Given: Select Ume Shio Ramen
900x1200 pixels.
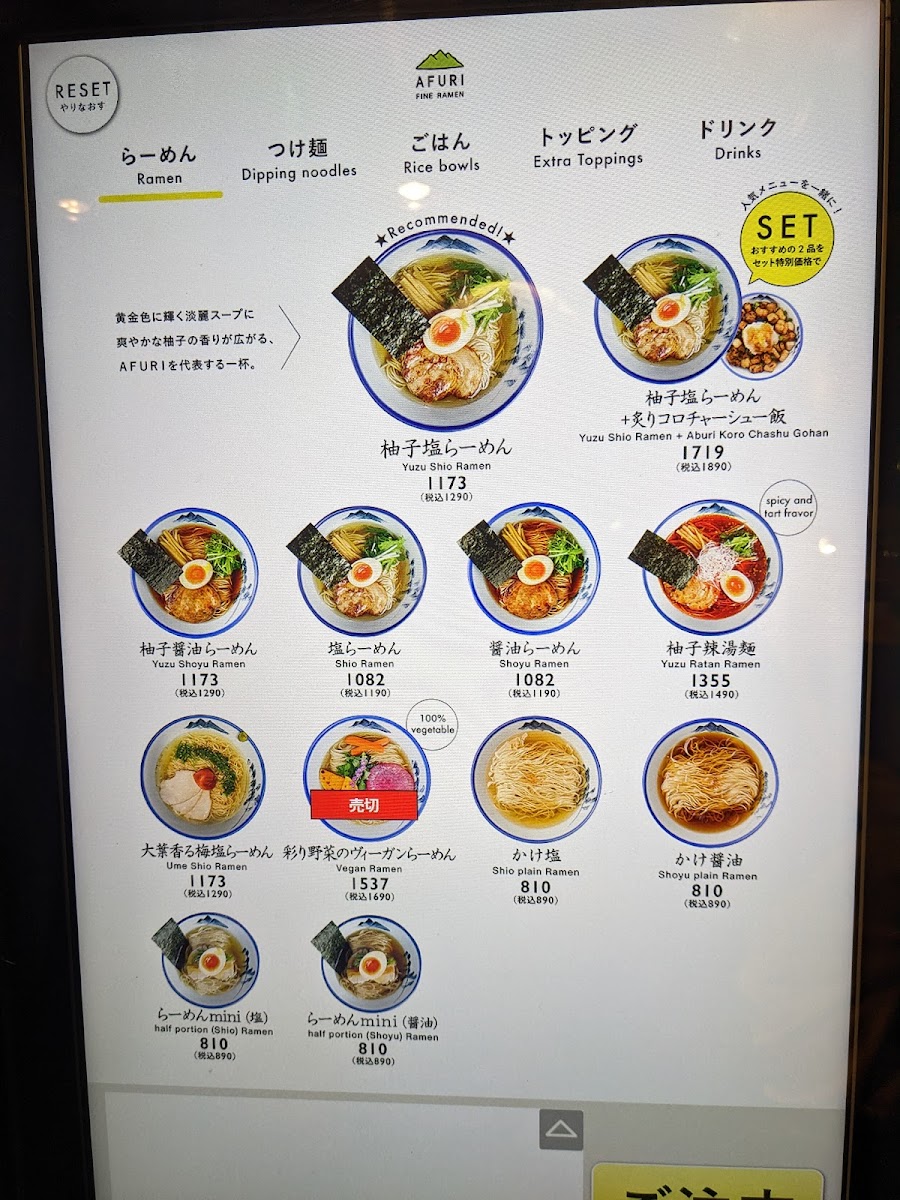Looking at the screenshot, I should click(x=206, y=807).
